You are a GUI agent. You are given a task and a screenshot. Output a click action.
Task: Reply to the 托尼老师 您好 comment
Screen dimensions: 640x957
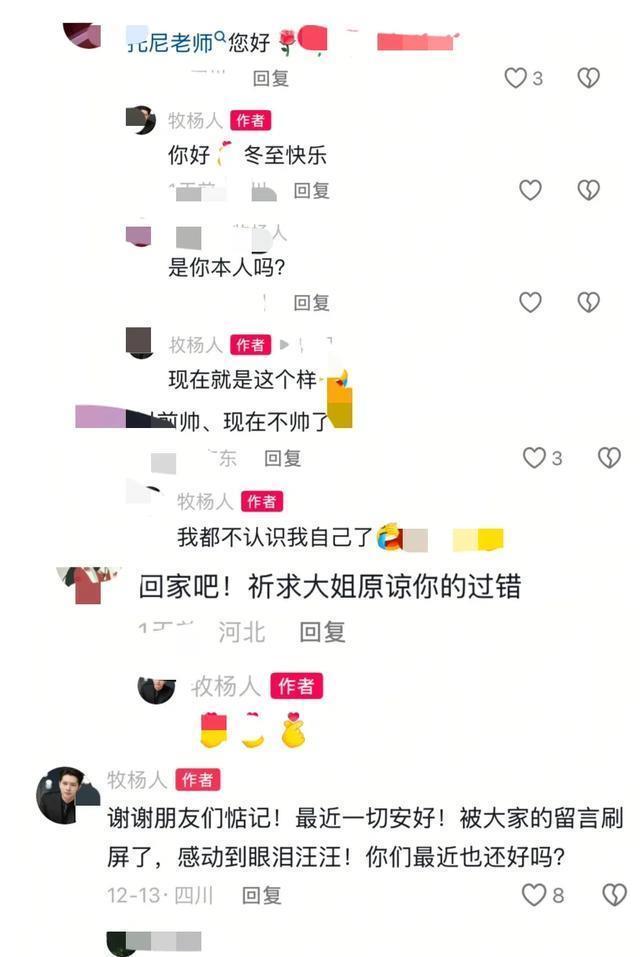270,78
